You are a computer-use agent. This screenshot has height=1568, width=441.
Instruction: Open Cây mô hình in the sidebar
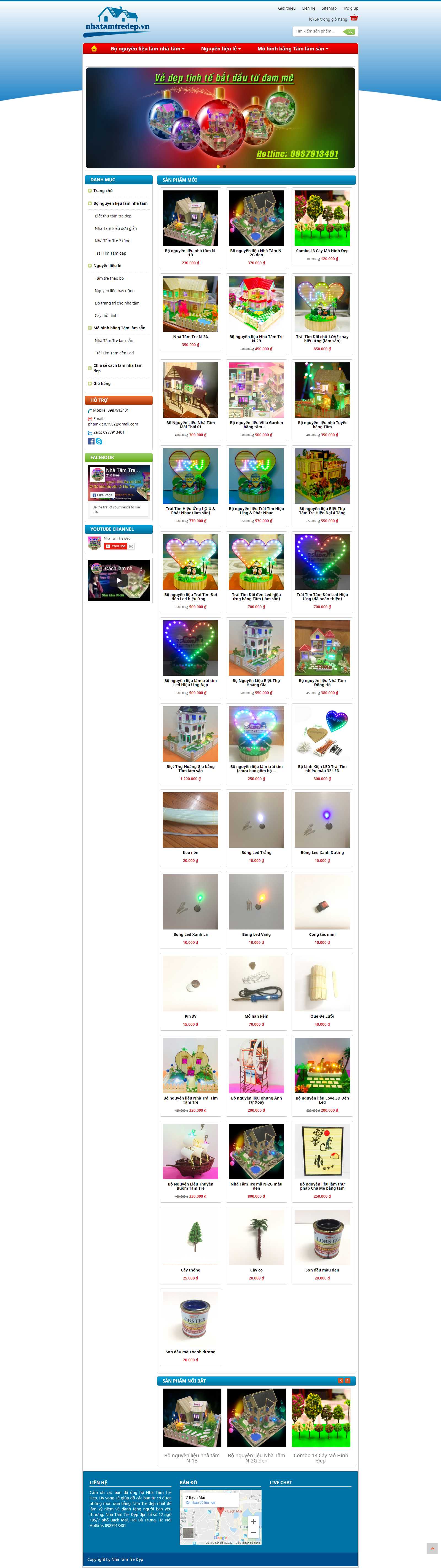click(x=106, y=315)
